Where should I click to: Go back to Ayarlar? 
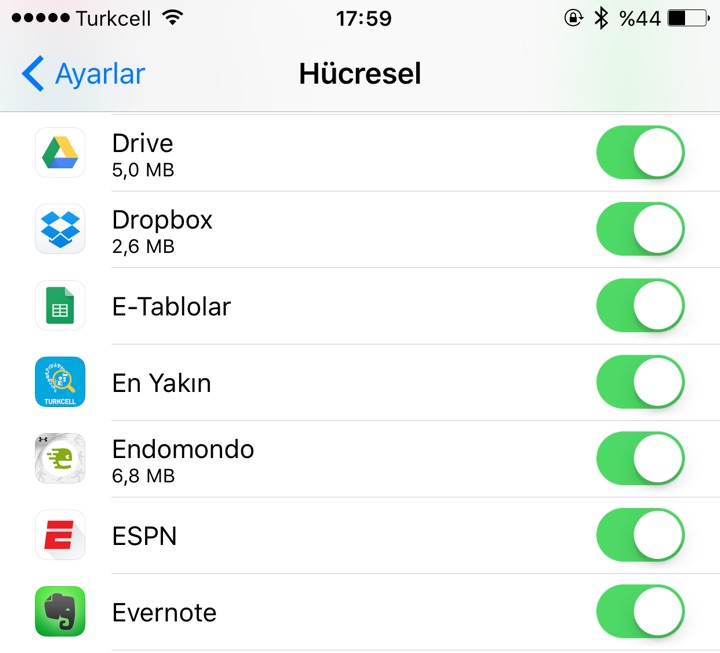point(83,74)
